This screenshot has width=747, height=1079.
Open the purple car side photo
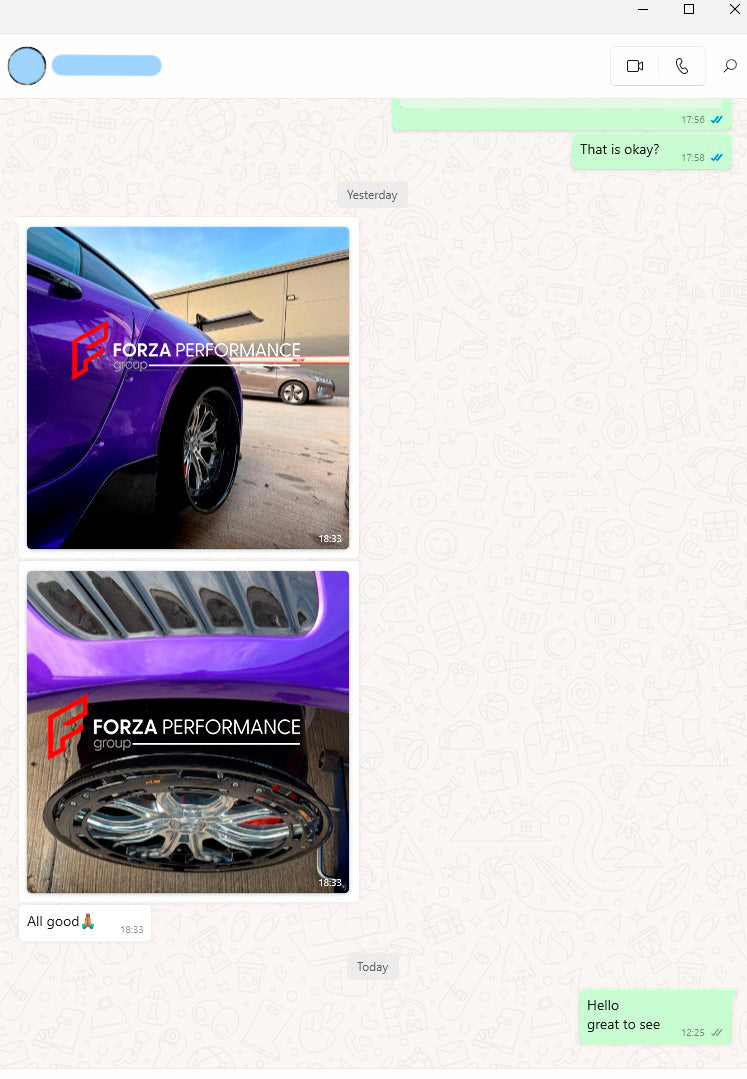point(188,387)
